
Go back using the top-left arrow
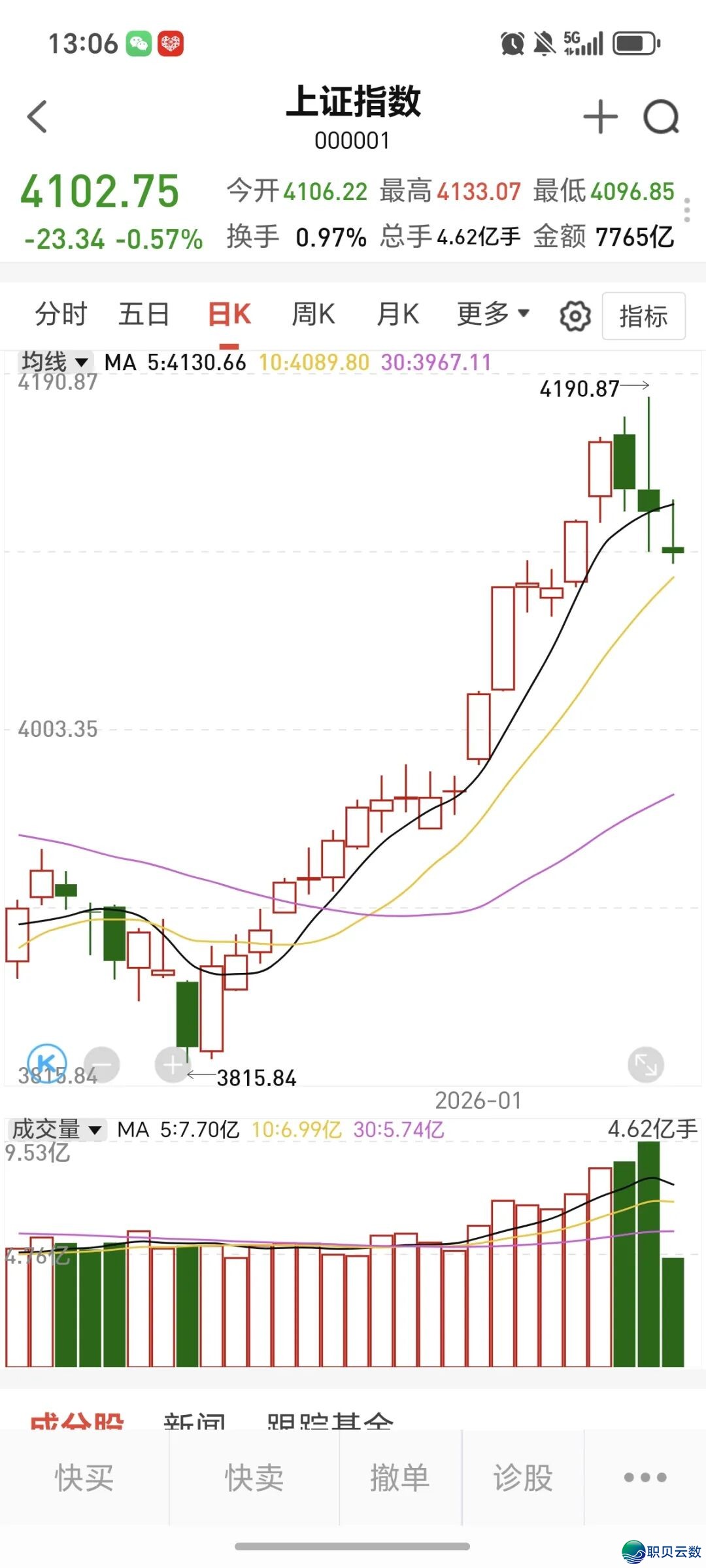coord(38,117)
